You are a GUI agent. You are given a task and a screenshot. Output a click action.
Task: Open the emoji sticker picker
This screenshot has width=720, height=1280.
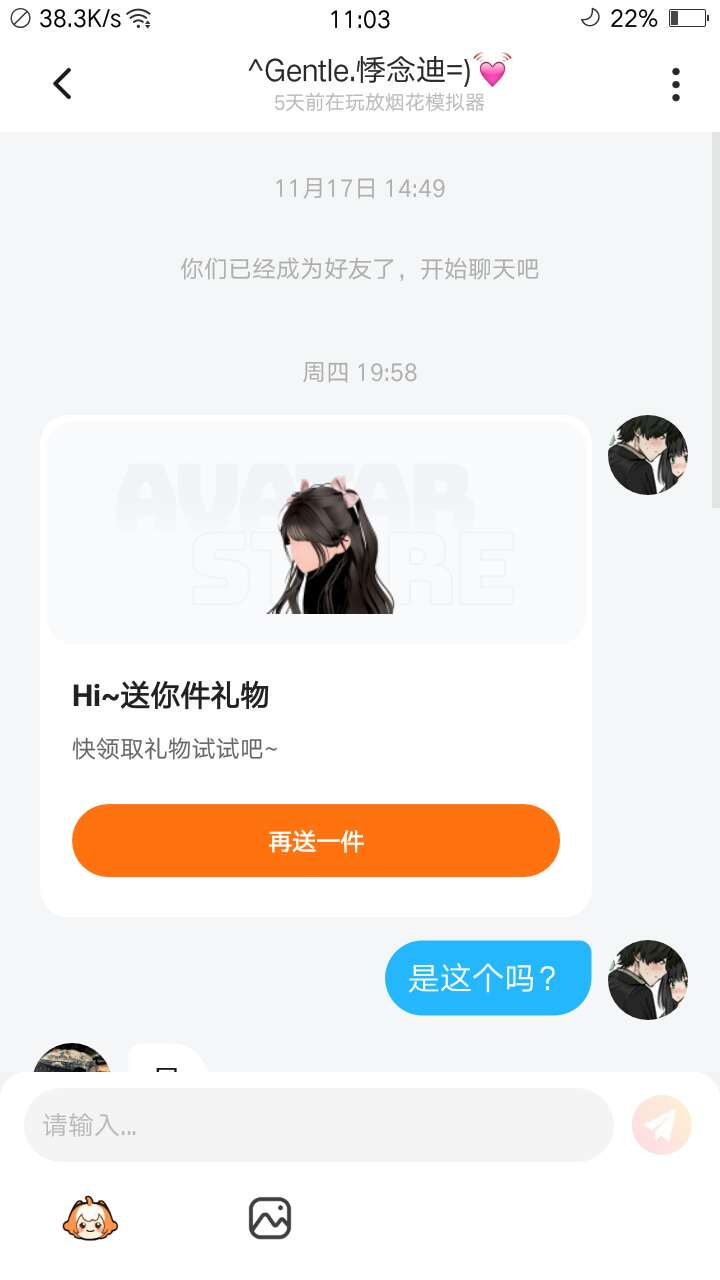pyautogui.click(x=90, y=1218)
